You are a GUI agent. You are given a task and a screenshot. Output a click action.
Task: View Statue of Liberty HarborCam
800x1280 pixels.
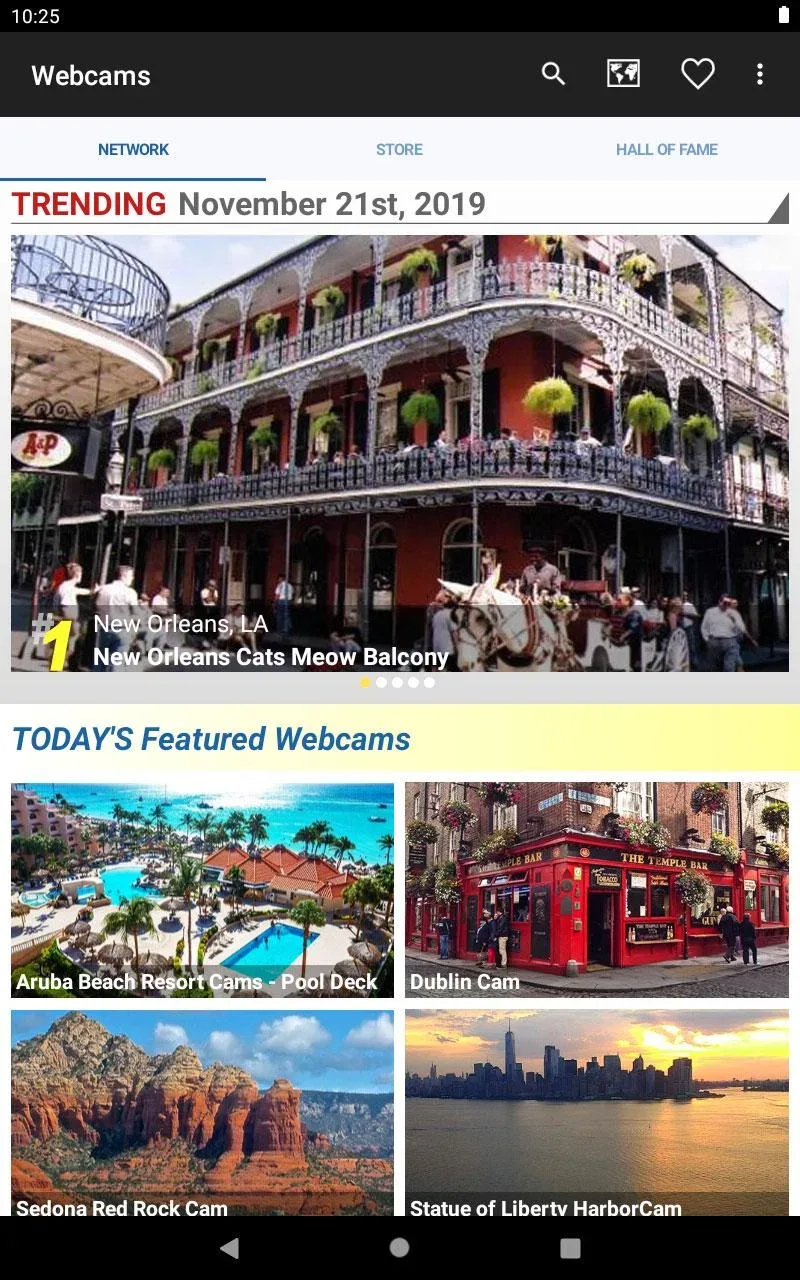(597, 1113)
